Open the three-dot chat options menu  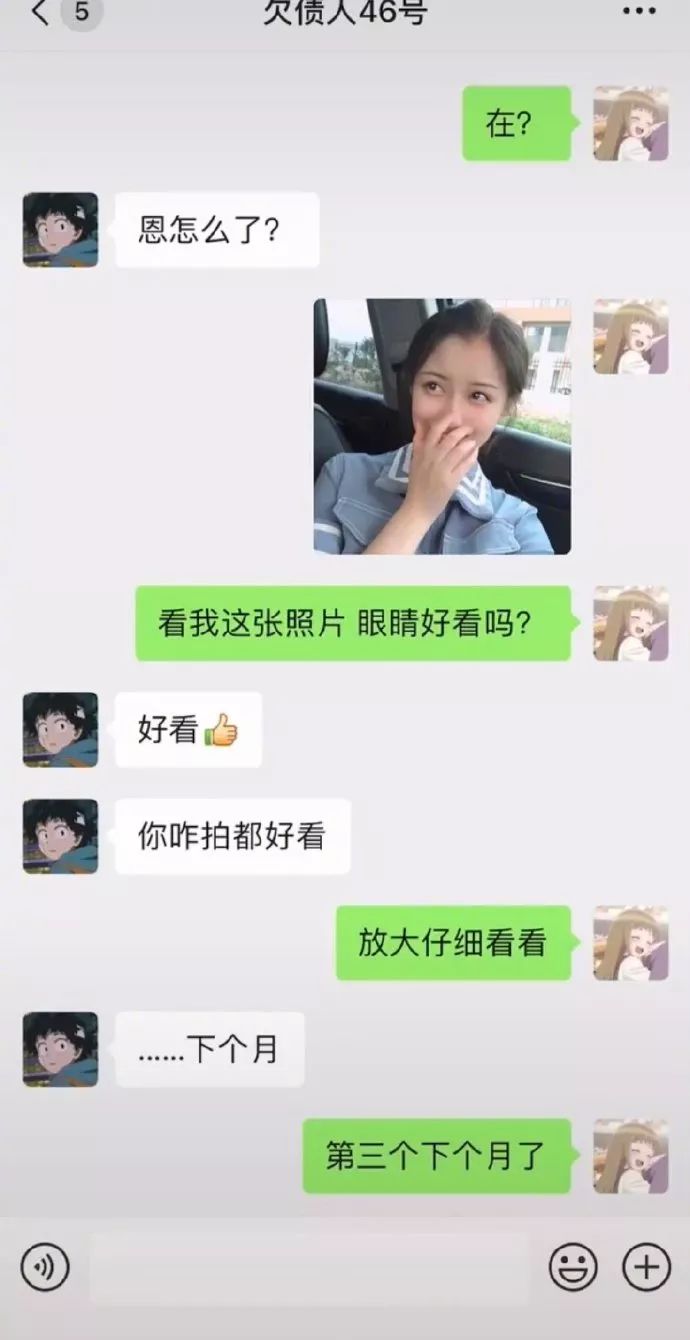tap(639, 11)
